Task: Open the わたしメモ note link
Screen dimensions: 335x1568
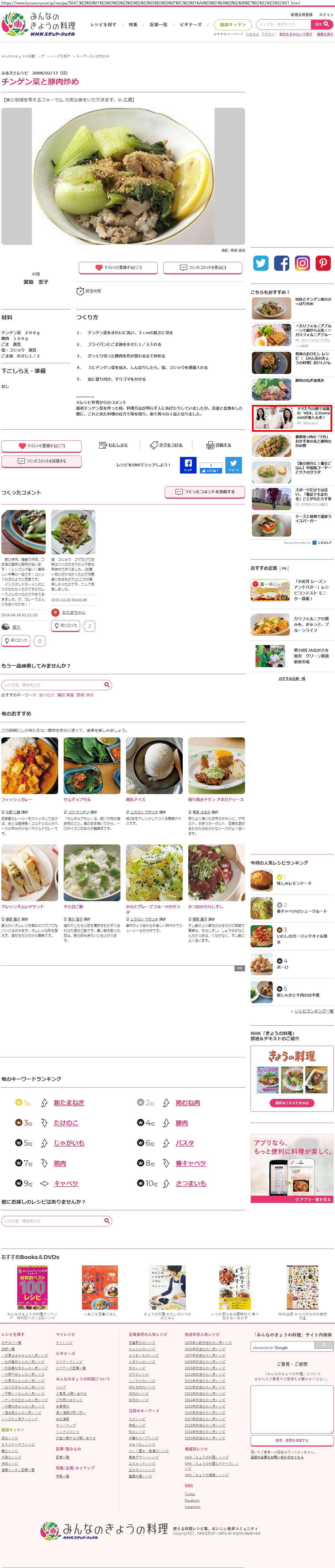Action: 114,445
